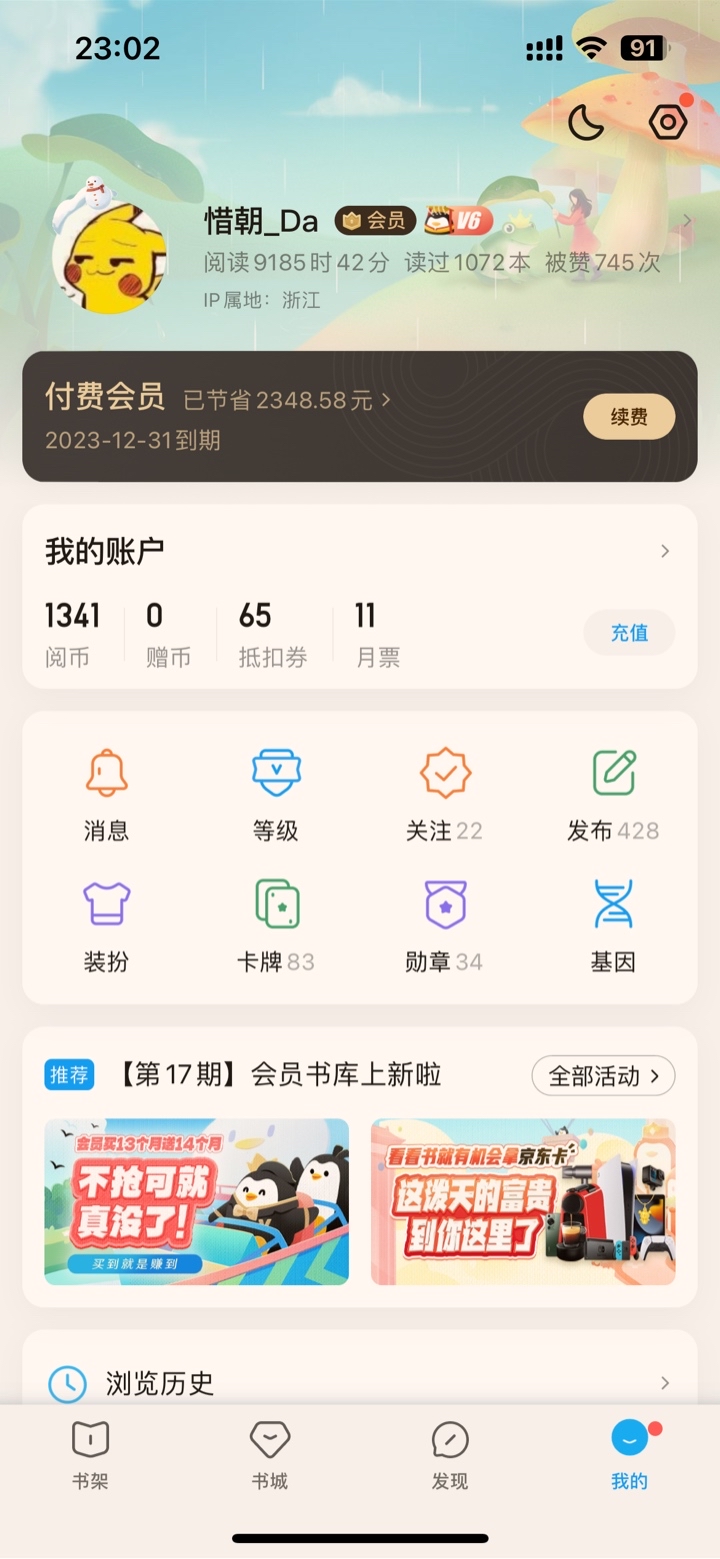The width and height of the screenshot is (720, 1559).
Task: Tap the 充值 recharge button
Action: [629, 632]
